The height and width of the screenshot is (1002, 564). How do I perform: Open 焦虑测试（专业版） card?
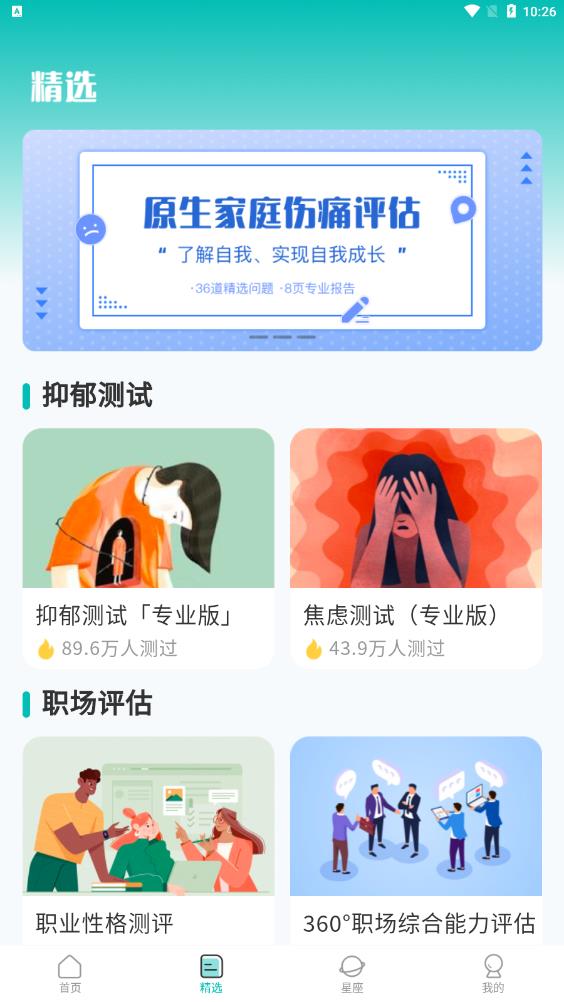(x=416, y=548)
